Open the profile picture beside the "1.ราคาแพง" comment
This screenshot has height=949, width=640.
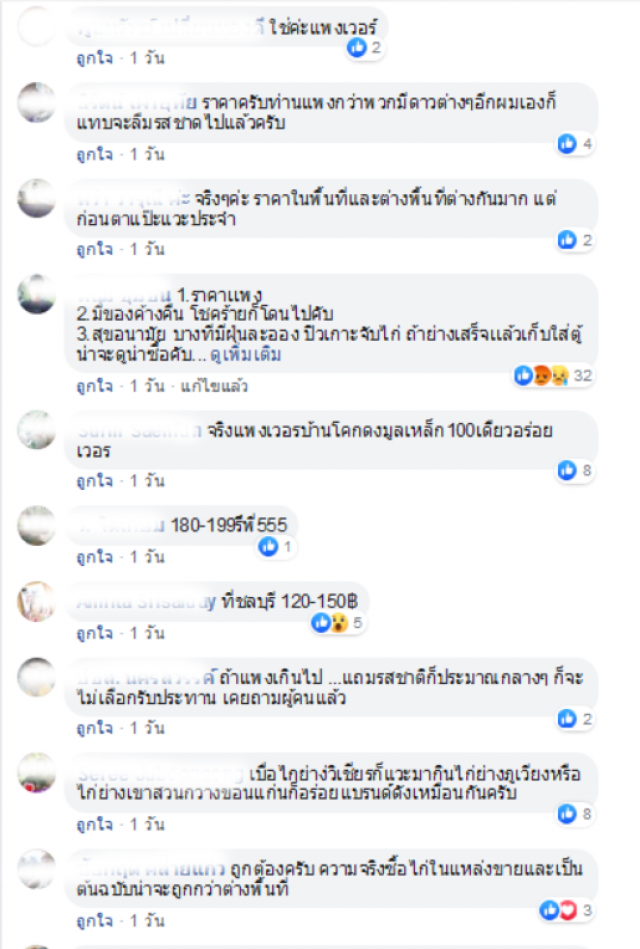point(36,294)
